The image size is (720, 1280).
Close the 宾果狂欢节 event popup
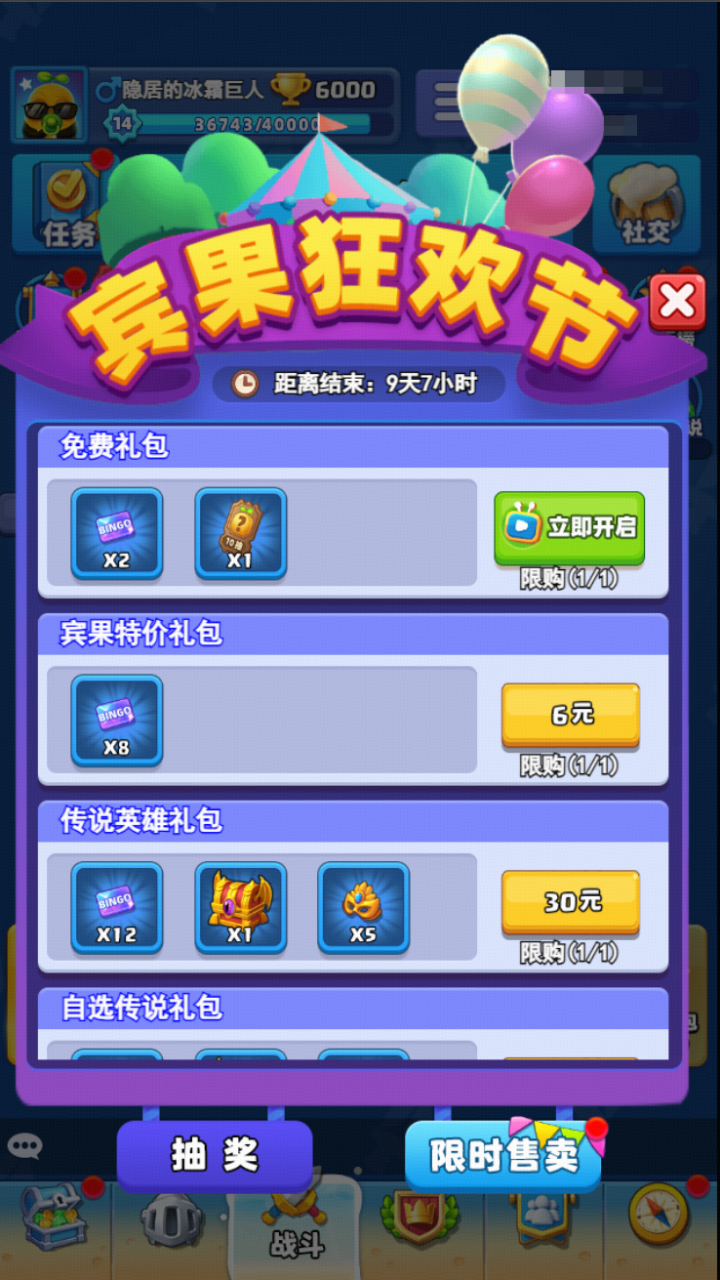(x=677, y=303)
